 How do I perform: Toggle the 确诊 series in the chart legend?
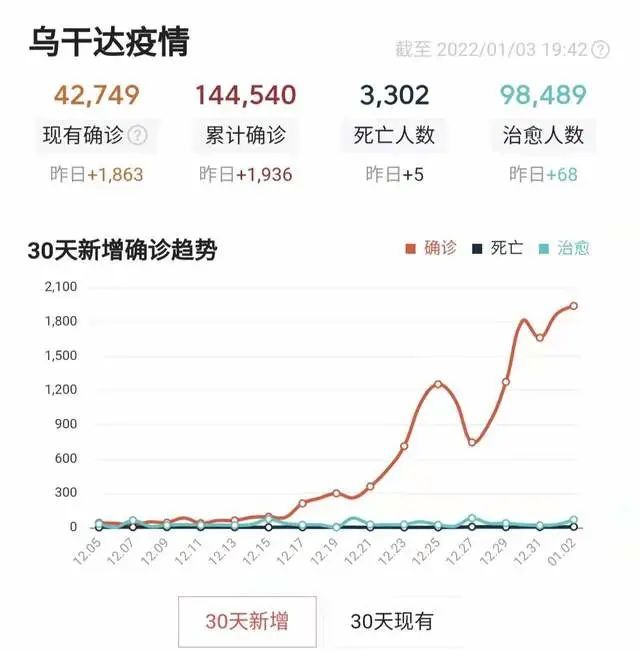(x=431, y=248)
